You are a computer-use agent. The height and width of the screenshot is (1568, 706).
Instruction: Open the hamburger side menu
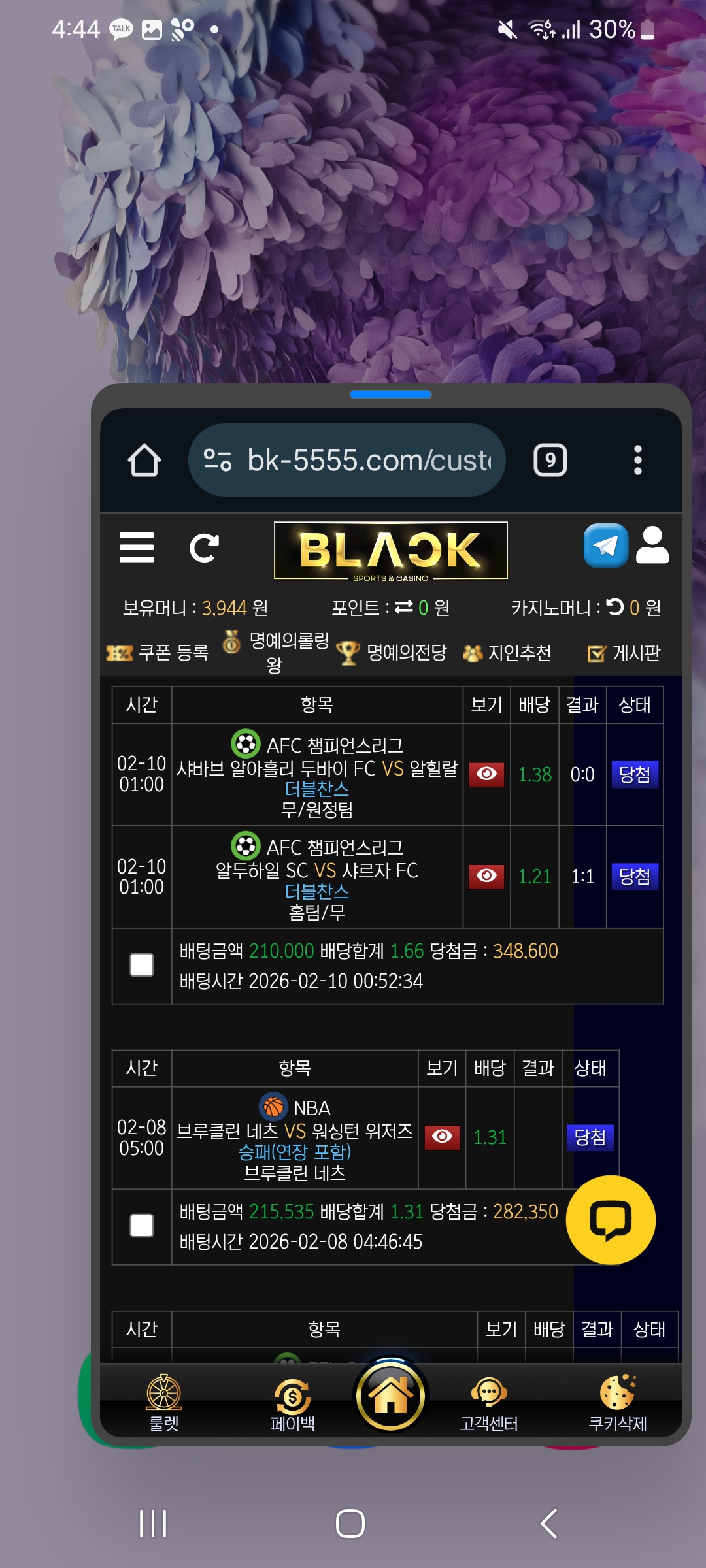click(x=137, y=547)
